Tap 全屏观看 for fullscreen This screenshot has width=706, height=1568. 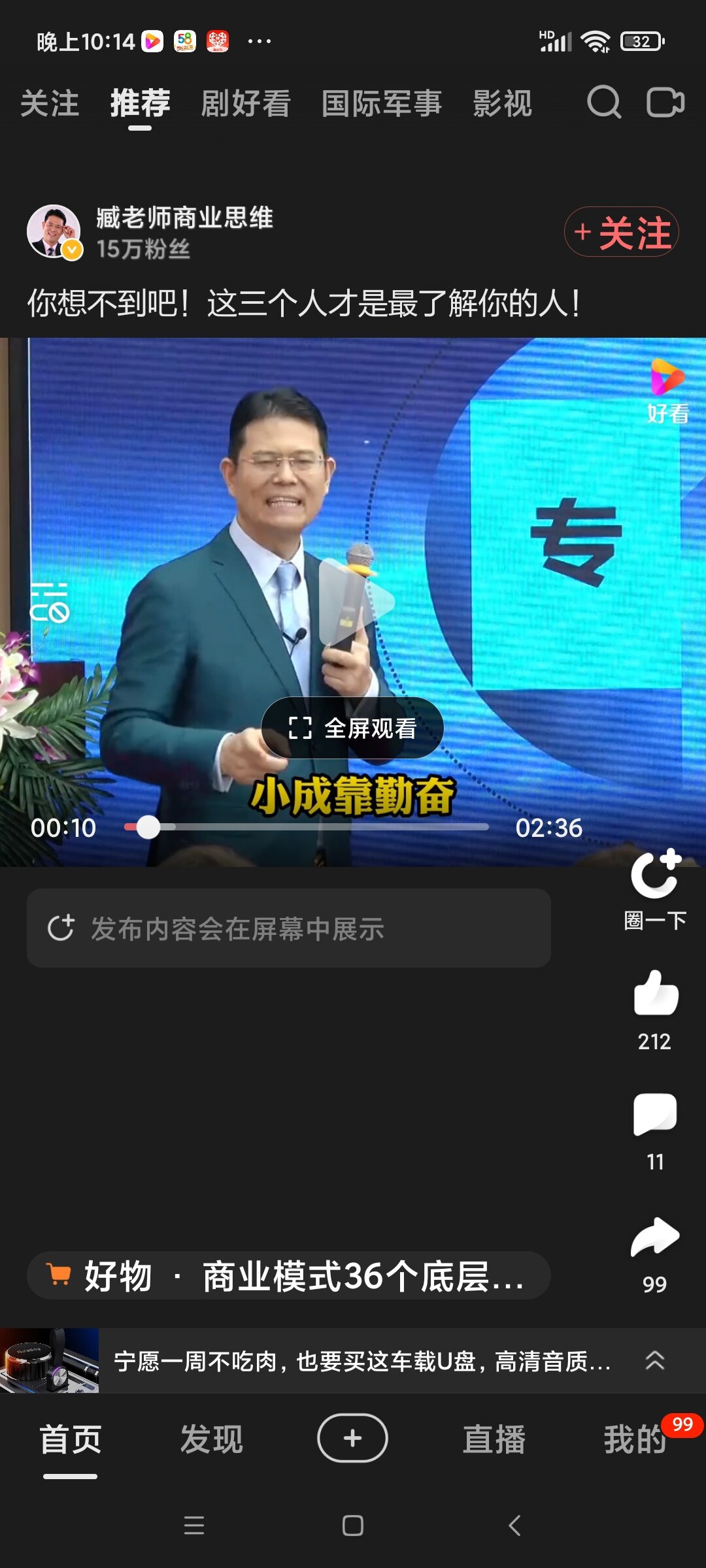[x=352, y=728]
